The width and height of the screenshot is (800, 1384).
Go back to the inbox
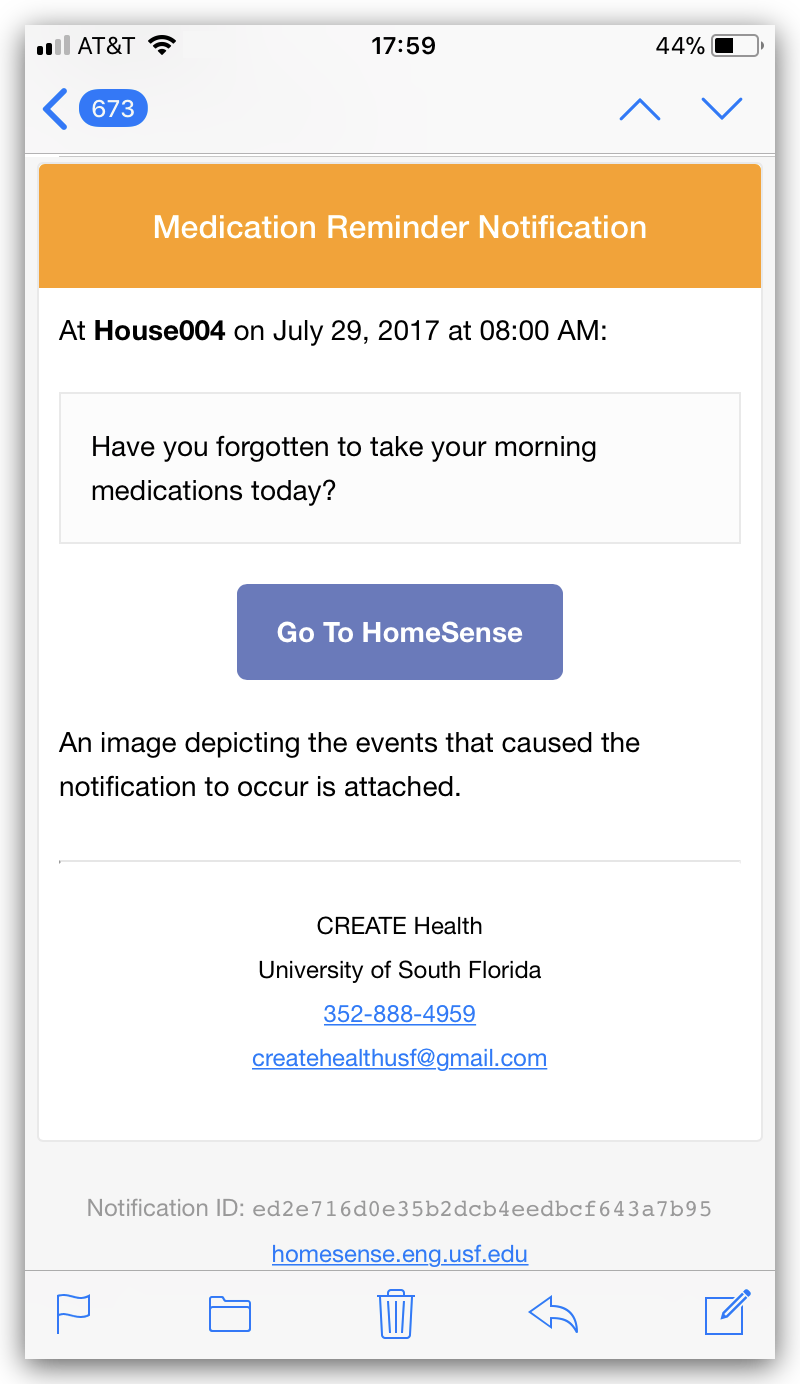coord(94,108)
